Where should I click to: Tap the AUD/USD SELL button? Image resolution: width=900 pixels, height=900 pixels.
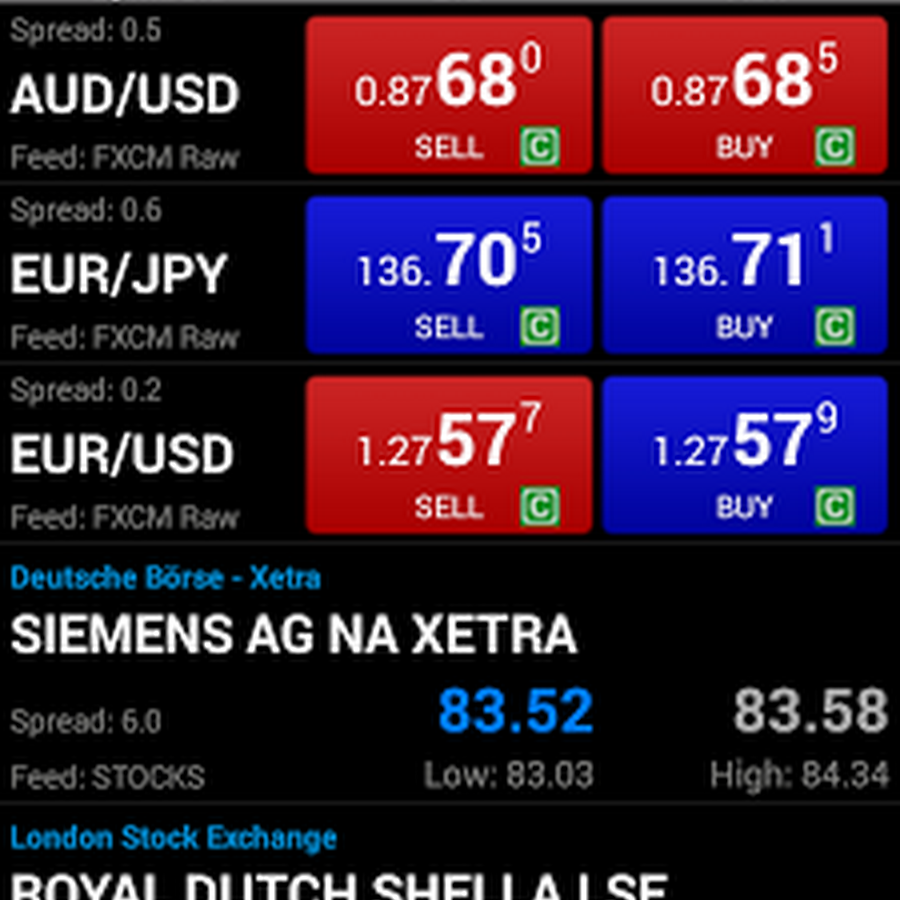pyautogui.click(x=448, y=95)
